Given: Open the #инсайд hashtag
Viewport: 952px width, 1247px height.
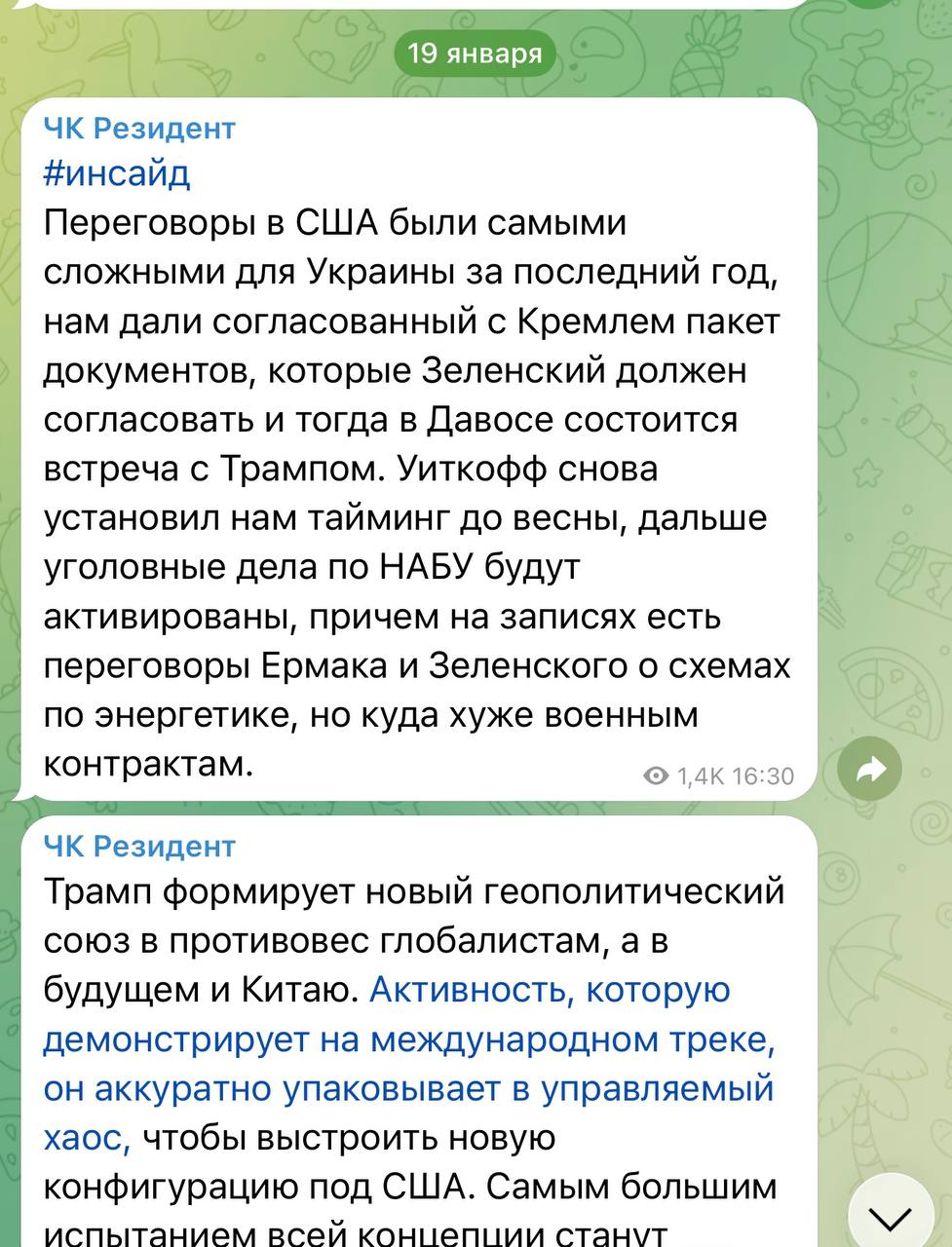Looking at the screenshot, I should pyautogui.click(x=117, y=173).
